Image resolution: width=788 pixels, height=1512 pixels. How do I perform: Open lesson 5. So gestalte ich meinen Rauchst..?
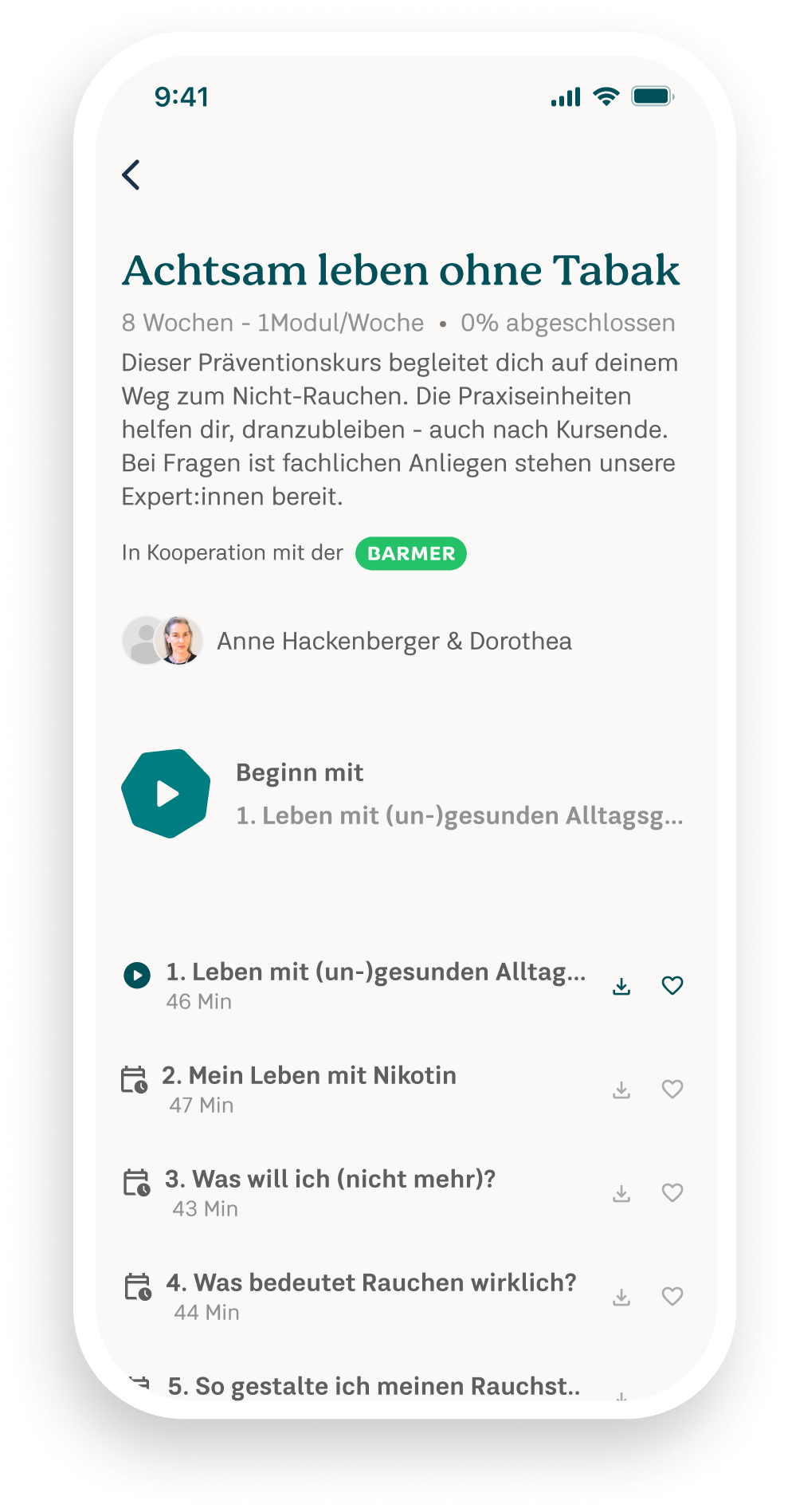click(x=373, y=1386)
